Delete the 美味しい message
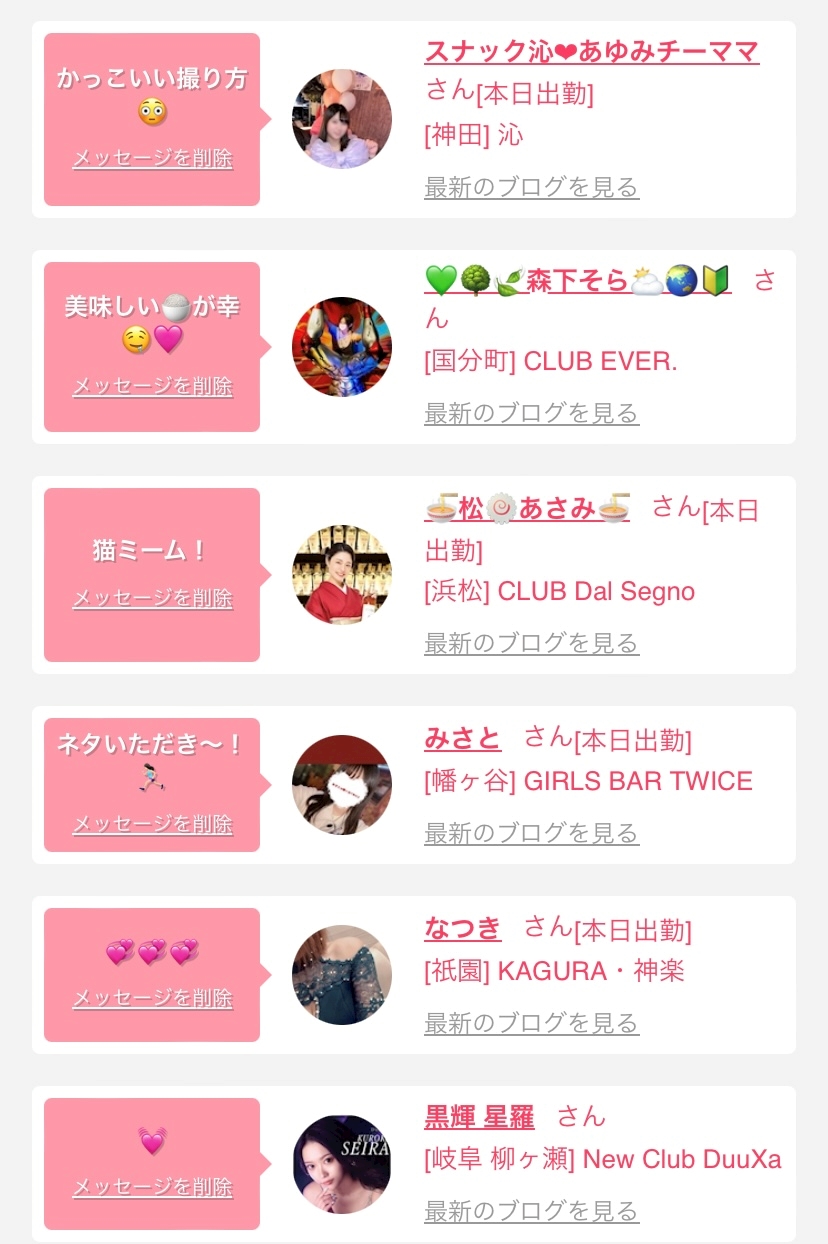 point(152,387)
